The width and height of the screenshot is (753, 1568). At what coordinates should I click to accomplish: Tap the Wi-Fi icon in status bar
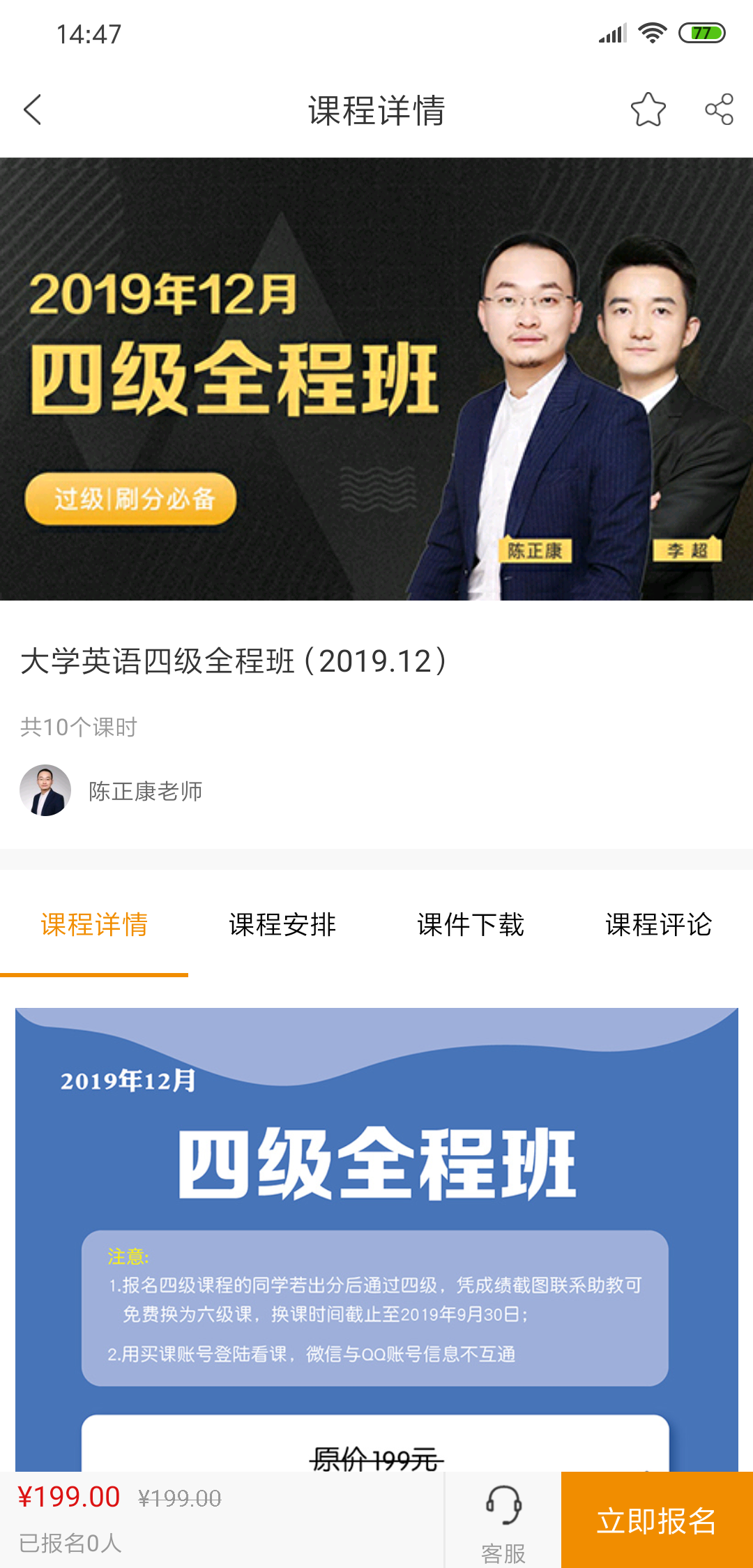tap(651, 31)
